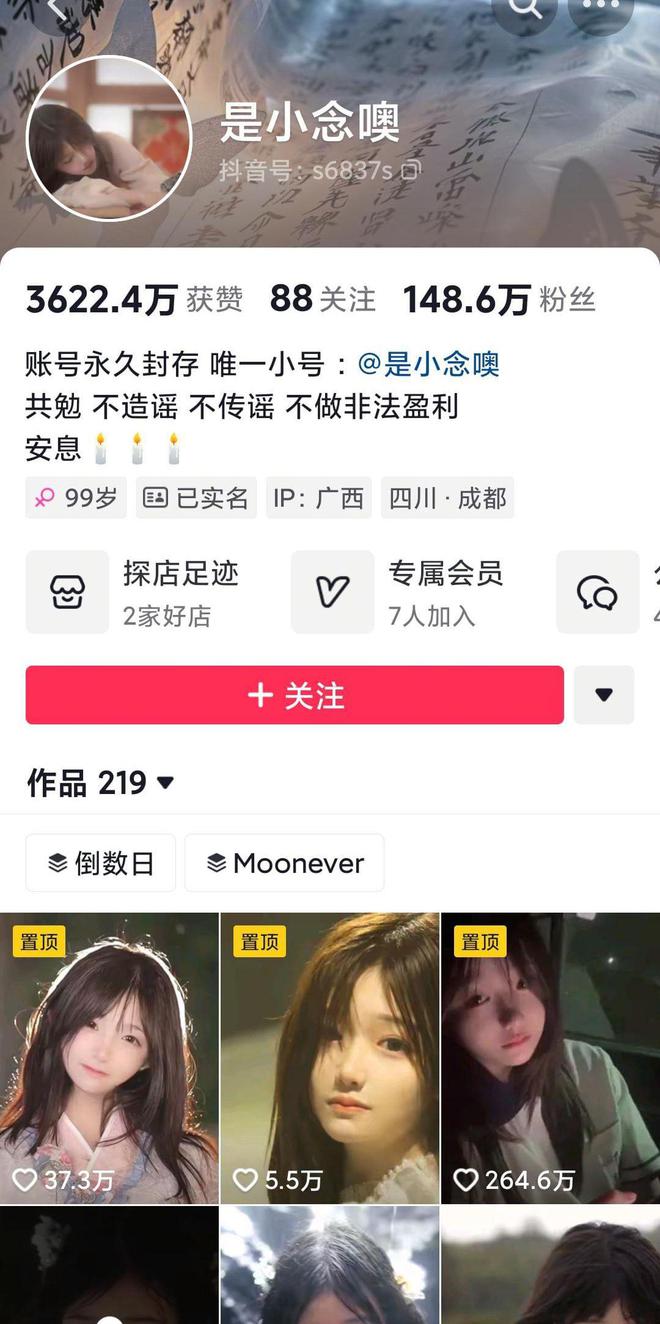The width and height of the screenshot is (660, 1324).
Task: Open pinned video with 264.6万 likes
Action: click(x=551, y=1058)
